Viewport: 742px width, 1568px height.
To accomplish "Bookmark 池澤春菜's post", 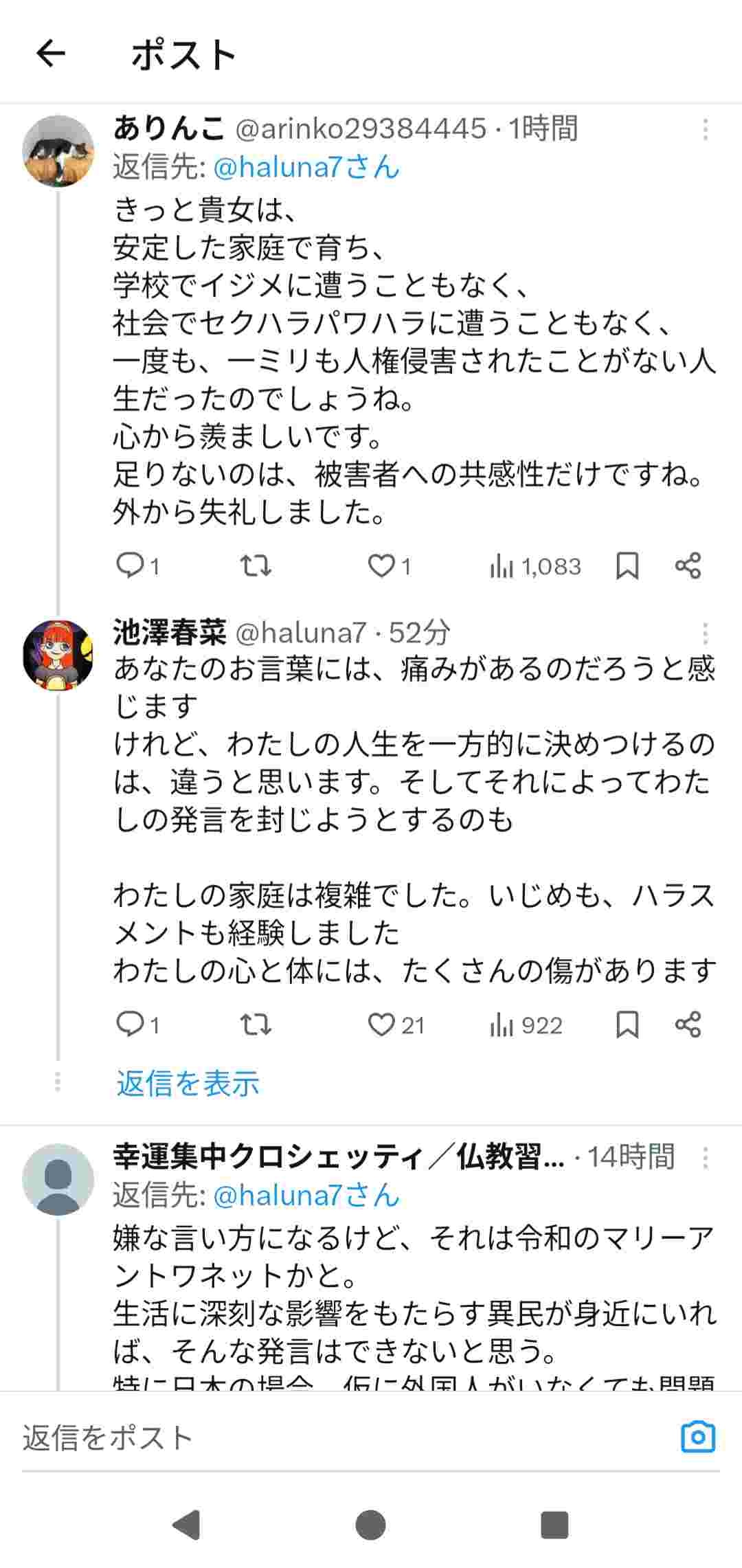I will pos(627,1024).
